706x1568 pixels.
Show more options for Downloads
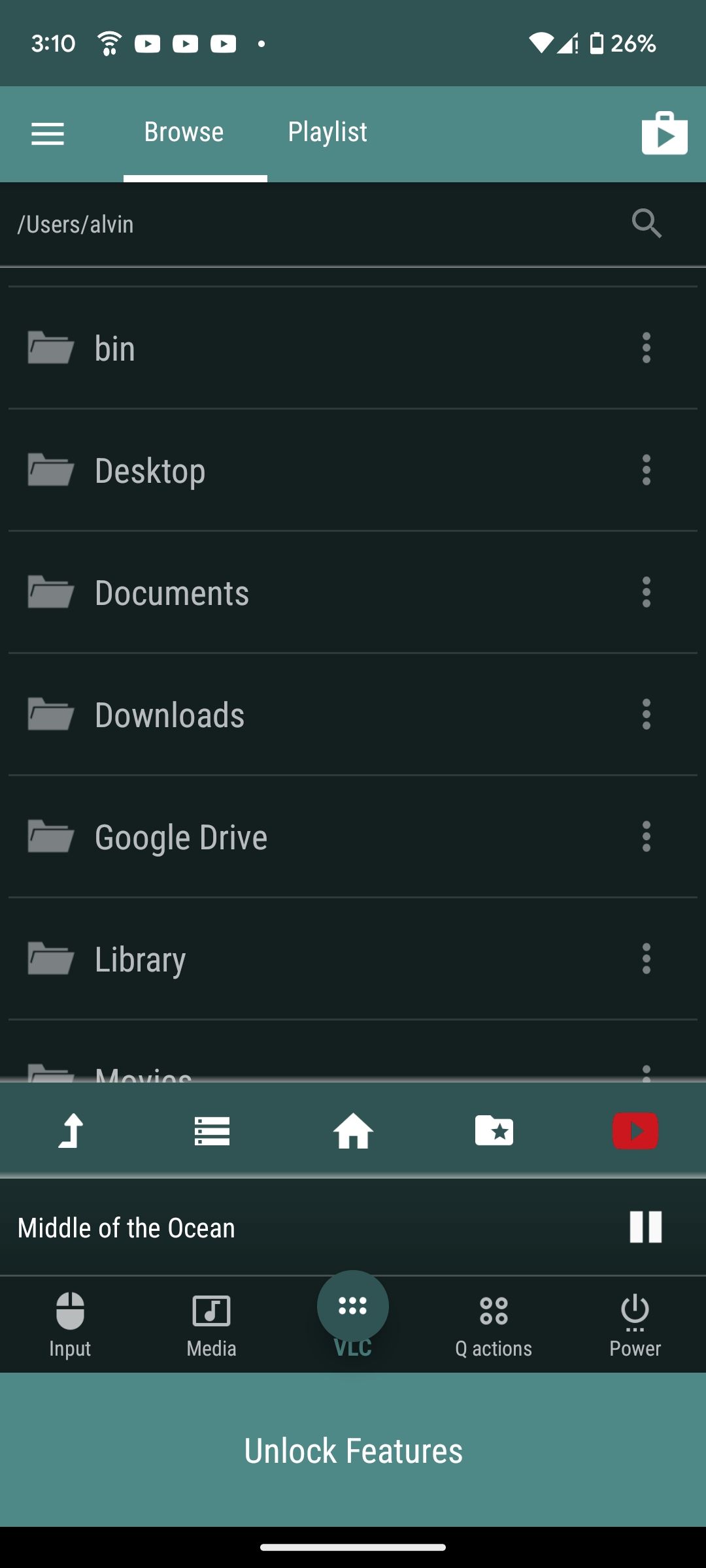pos(647,715)
